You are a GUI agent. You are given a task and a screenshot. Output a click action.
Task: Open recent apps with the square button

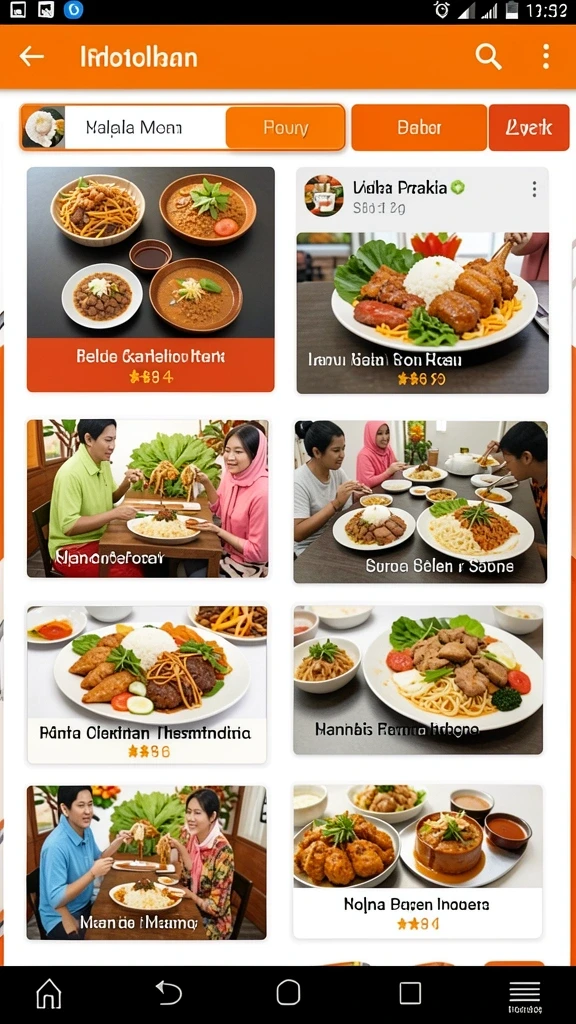(409, 993)
